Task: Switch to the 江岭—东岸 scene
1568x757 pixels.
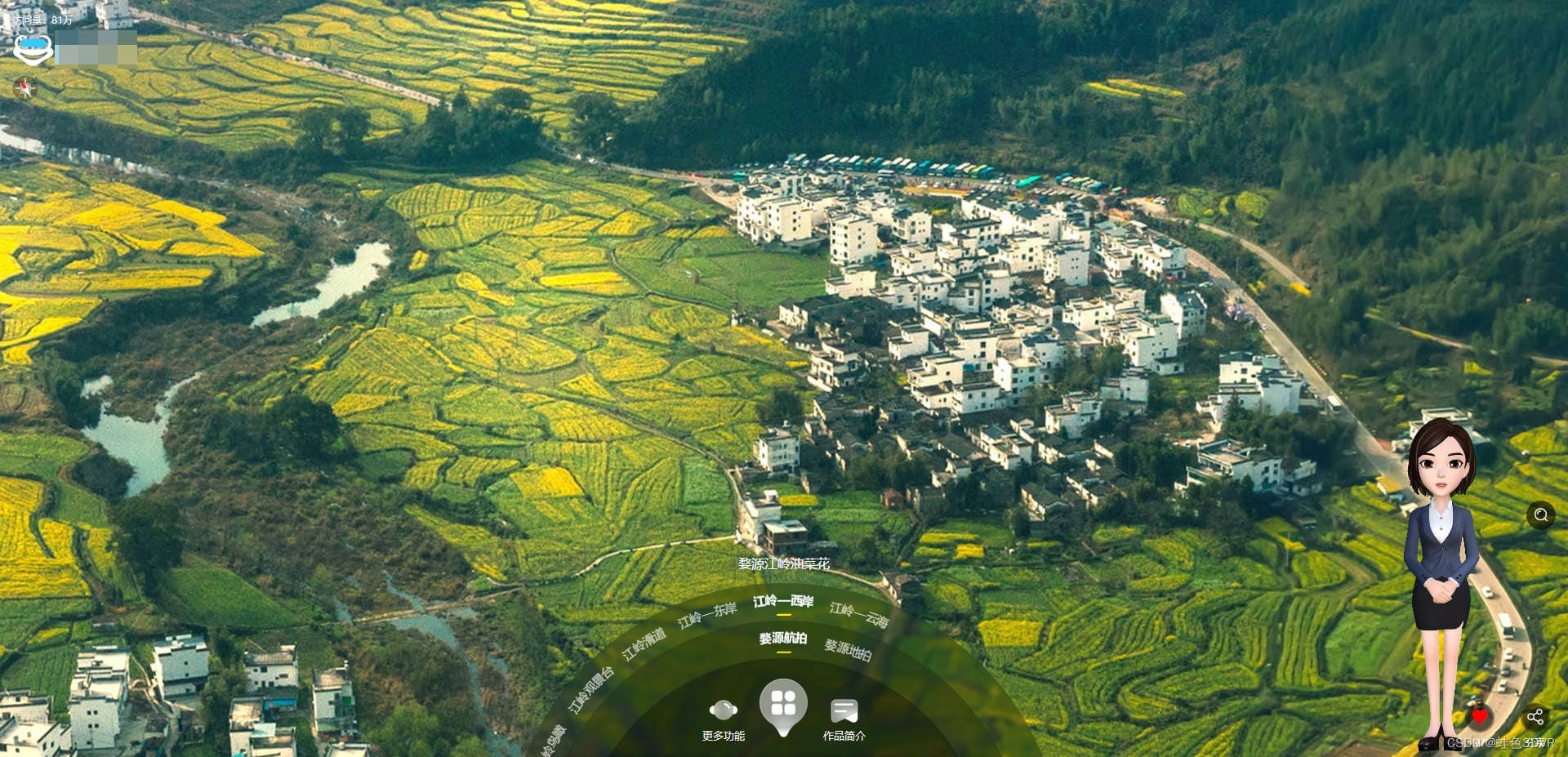Action: point(707,615)
